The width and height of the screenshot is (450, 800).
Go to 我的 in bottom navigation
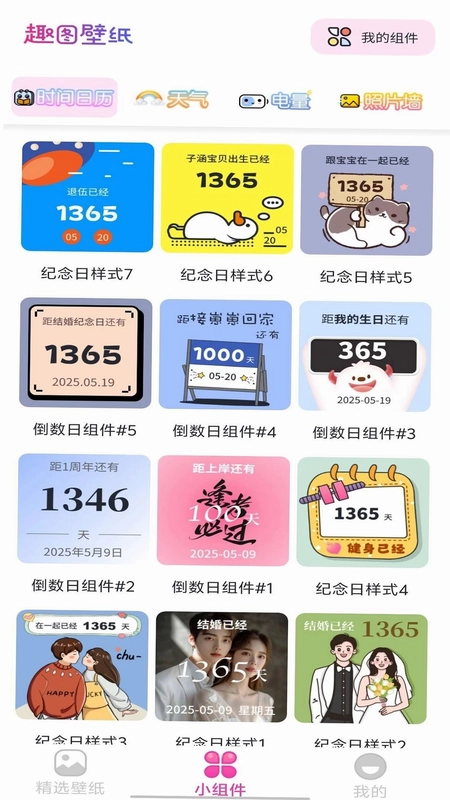coord(370,776)
